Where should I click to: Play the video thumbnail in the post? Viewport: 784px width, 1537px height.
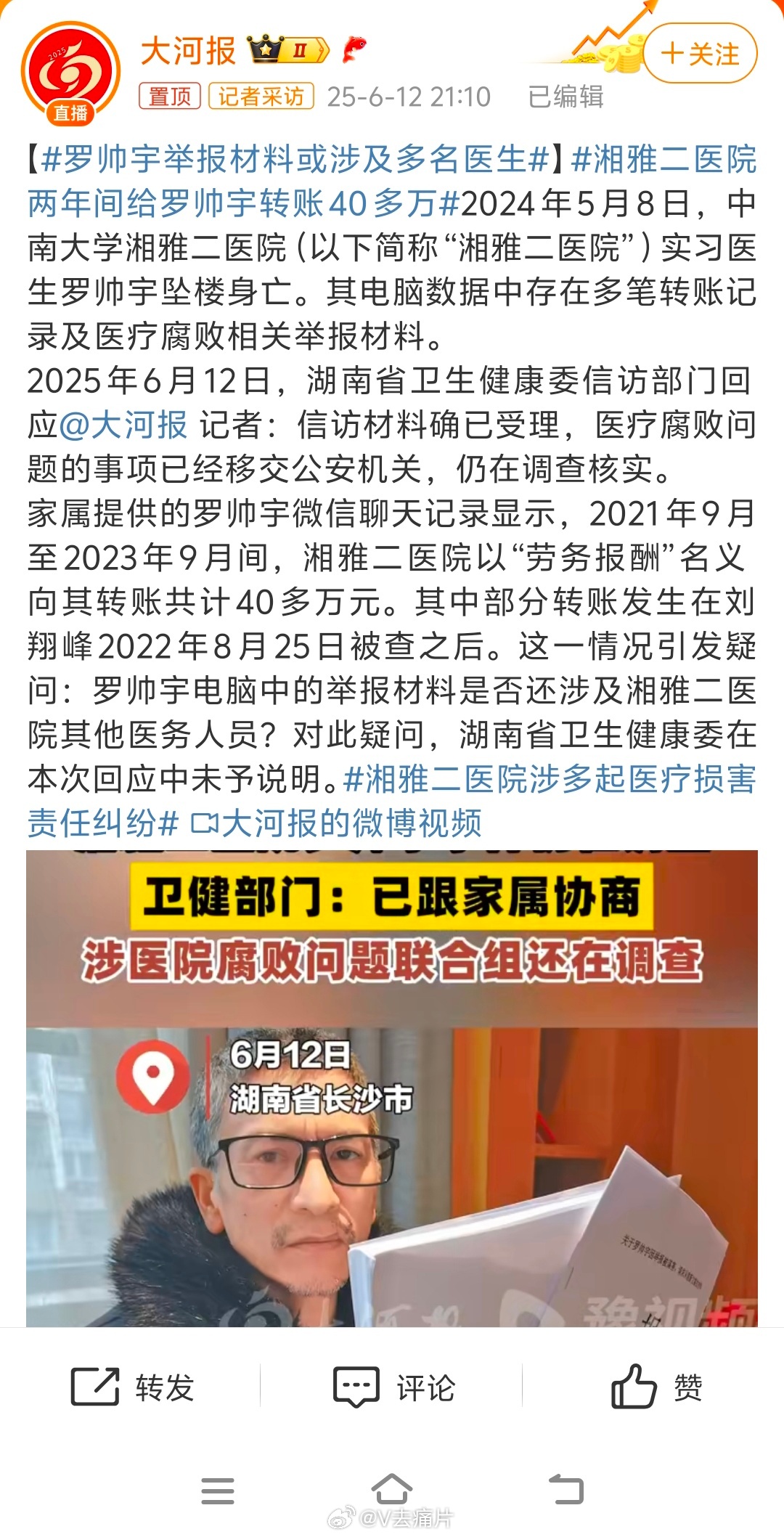tap(392, 1088)
